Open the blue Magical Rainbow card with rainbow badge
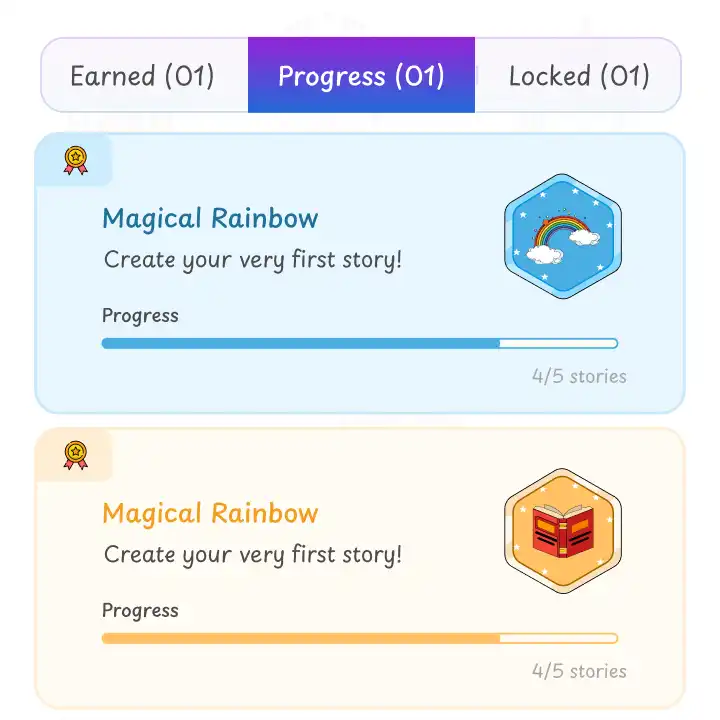This screenshot has width=720, height=720. [360, 273]
